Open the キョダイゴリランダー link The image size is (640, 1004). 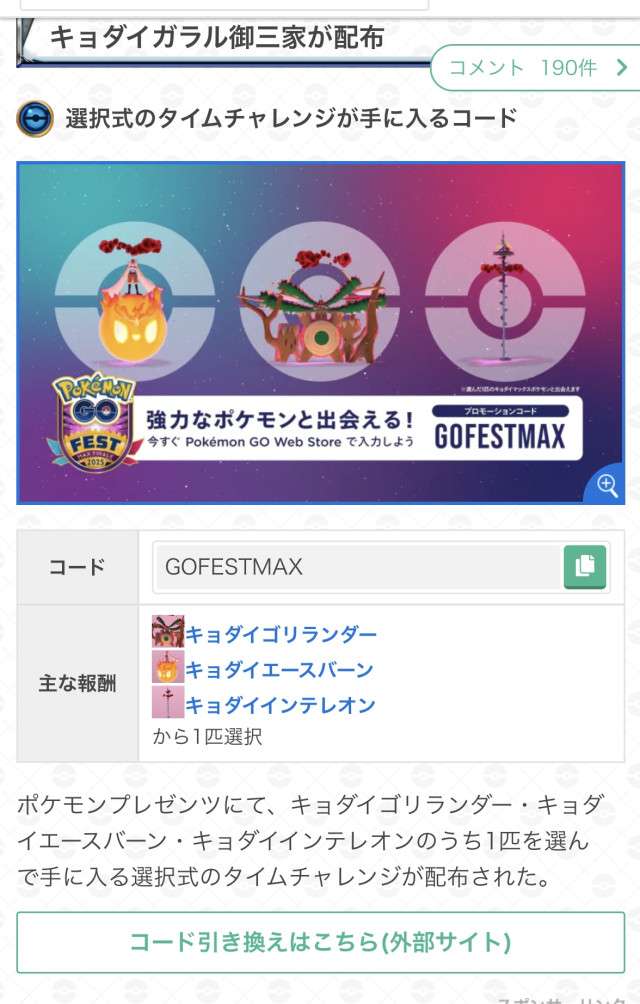pos(281,634)
